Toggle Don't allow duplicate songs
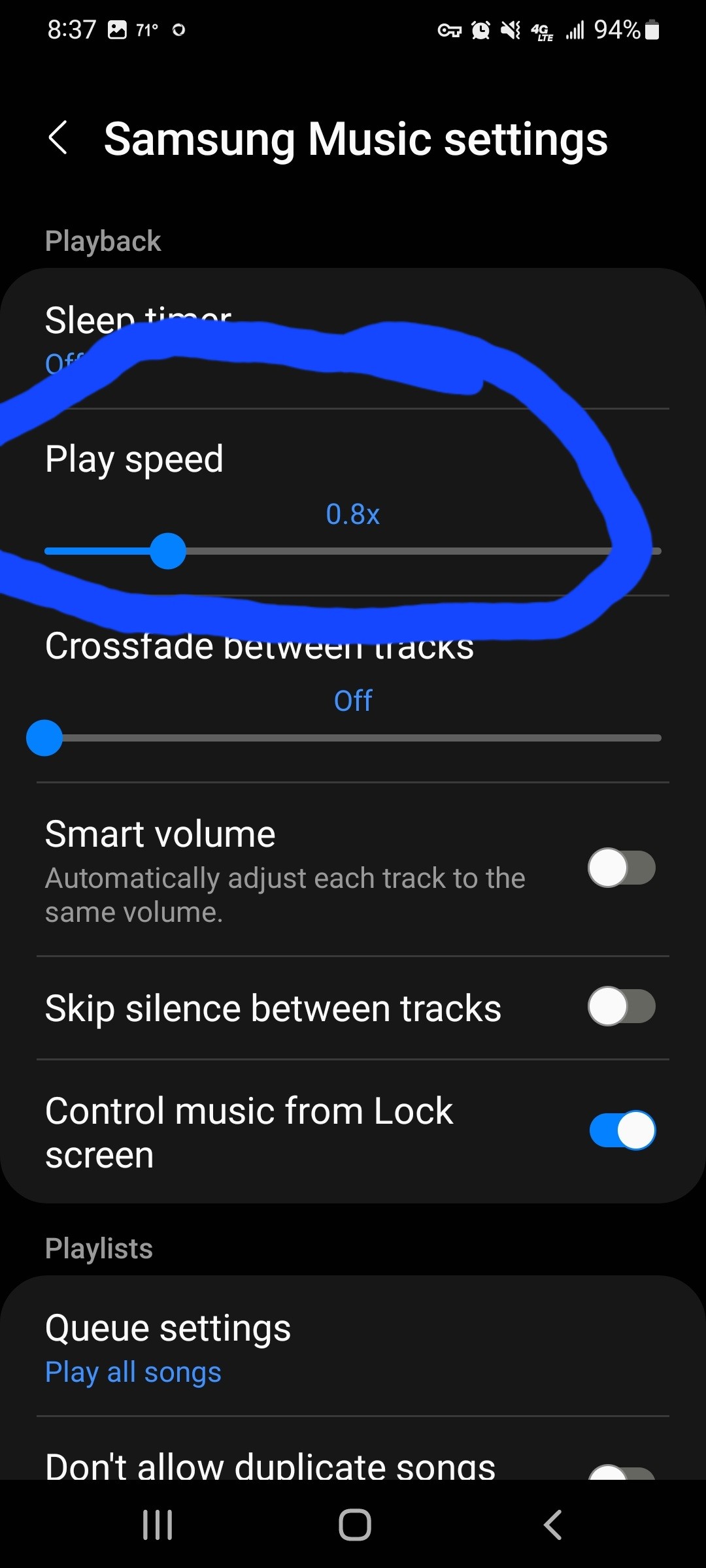 (x=622, y=1471)
